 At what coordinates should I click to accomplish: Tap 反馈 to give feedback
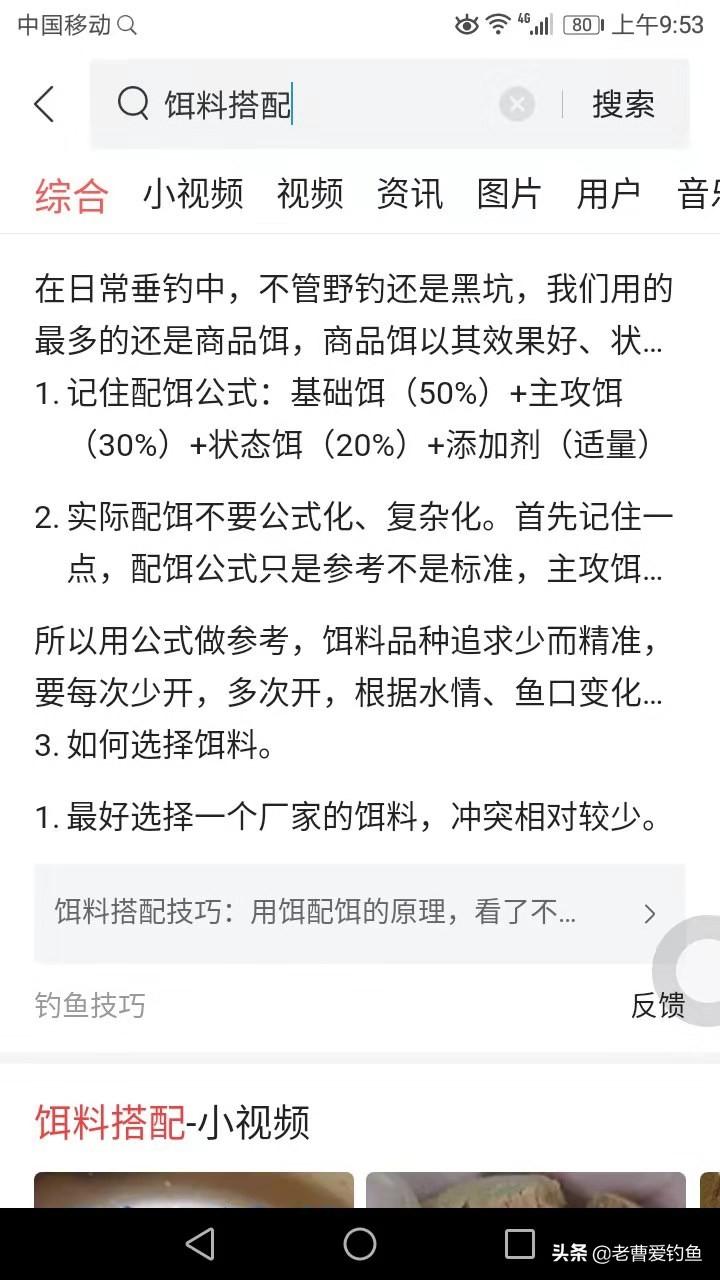click(657, 1005)
